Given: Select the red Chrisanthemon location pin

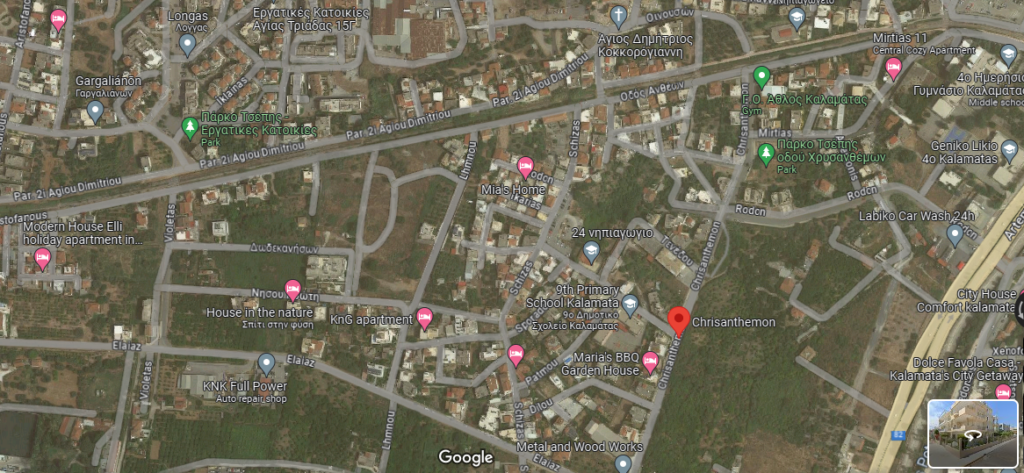Looking at the screenshot, I should (679, 321).
